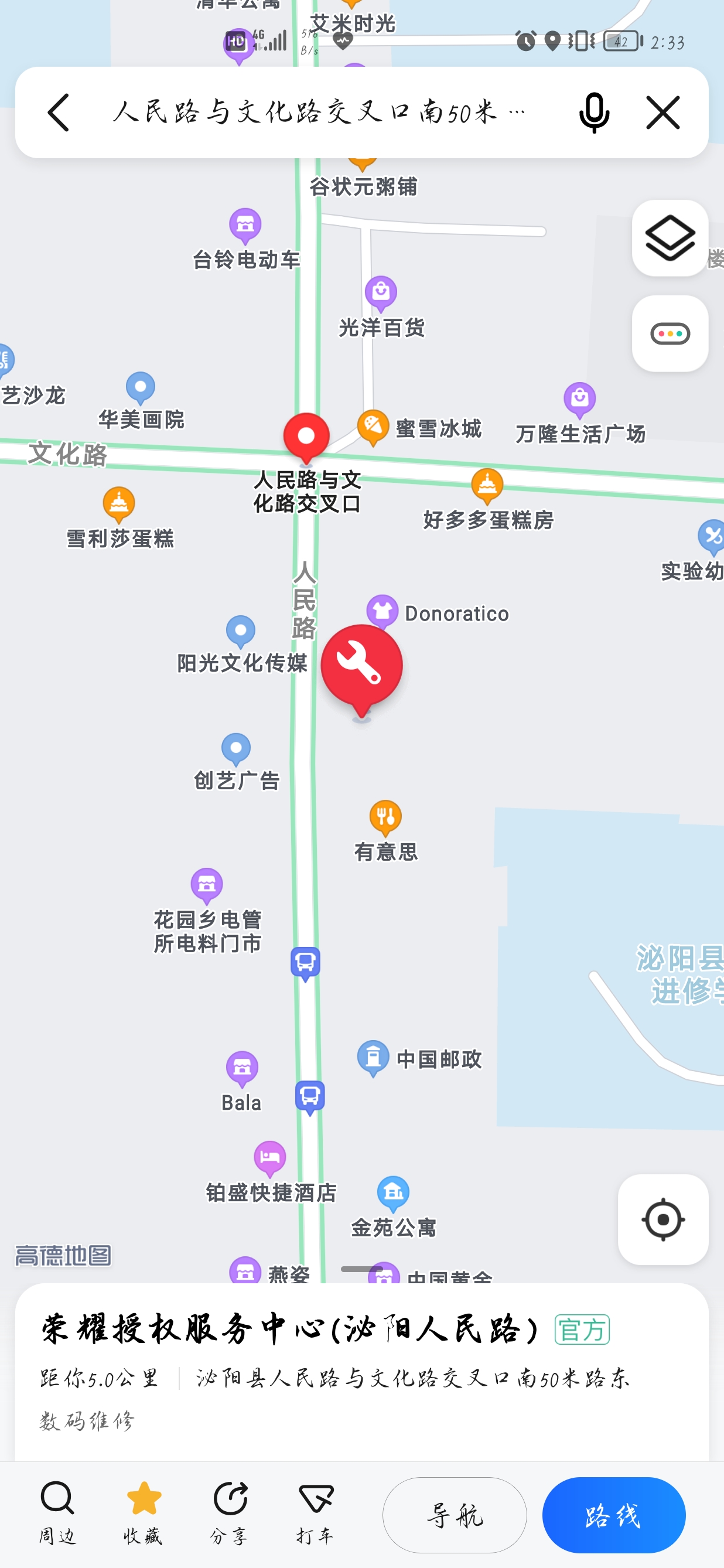The image size is (724, 1568).
Task: Toggle the traffic light conditions button
Action: (670, 333)
